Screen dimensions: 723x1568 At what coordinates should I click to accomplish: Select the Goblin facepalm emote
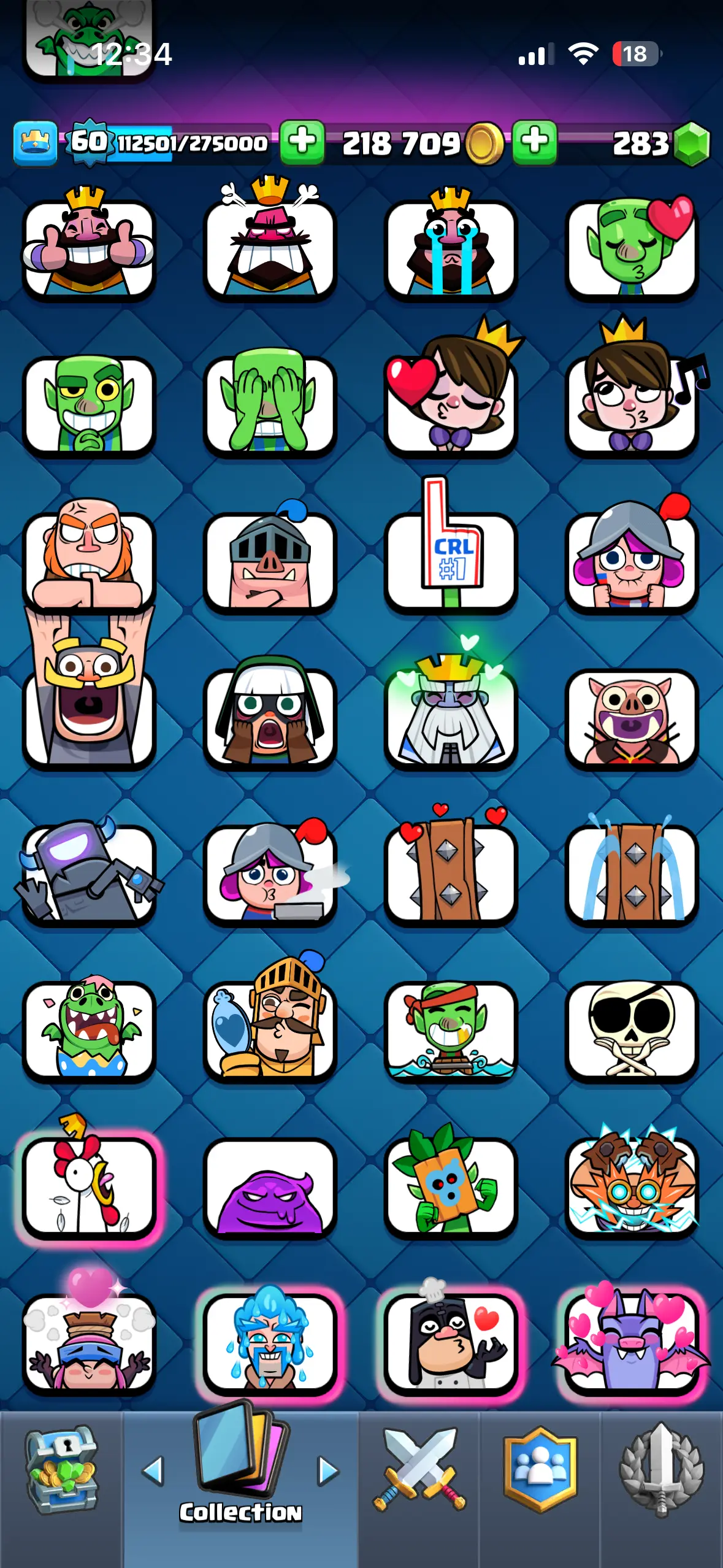point(270,403)
